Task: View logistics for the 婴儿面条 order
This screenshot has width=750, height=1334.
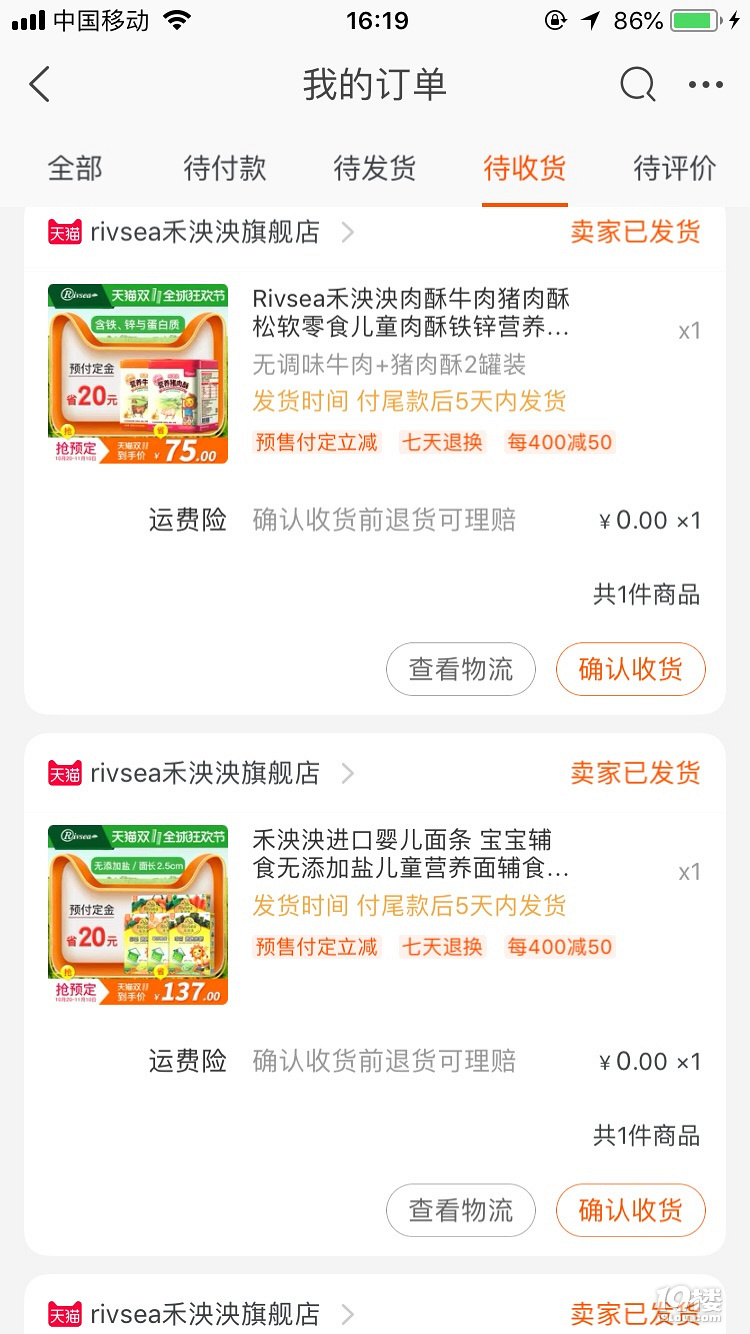Action: [461, 1210]
